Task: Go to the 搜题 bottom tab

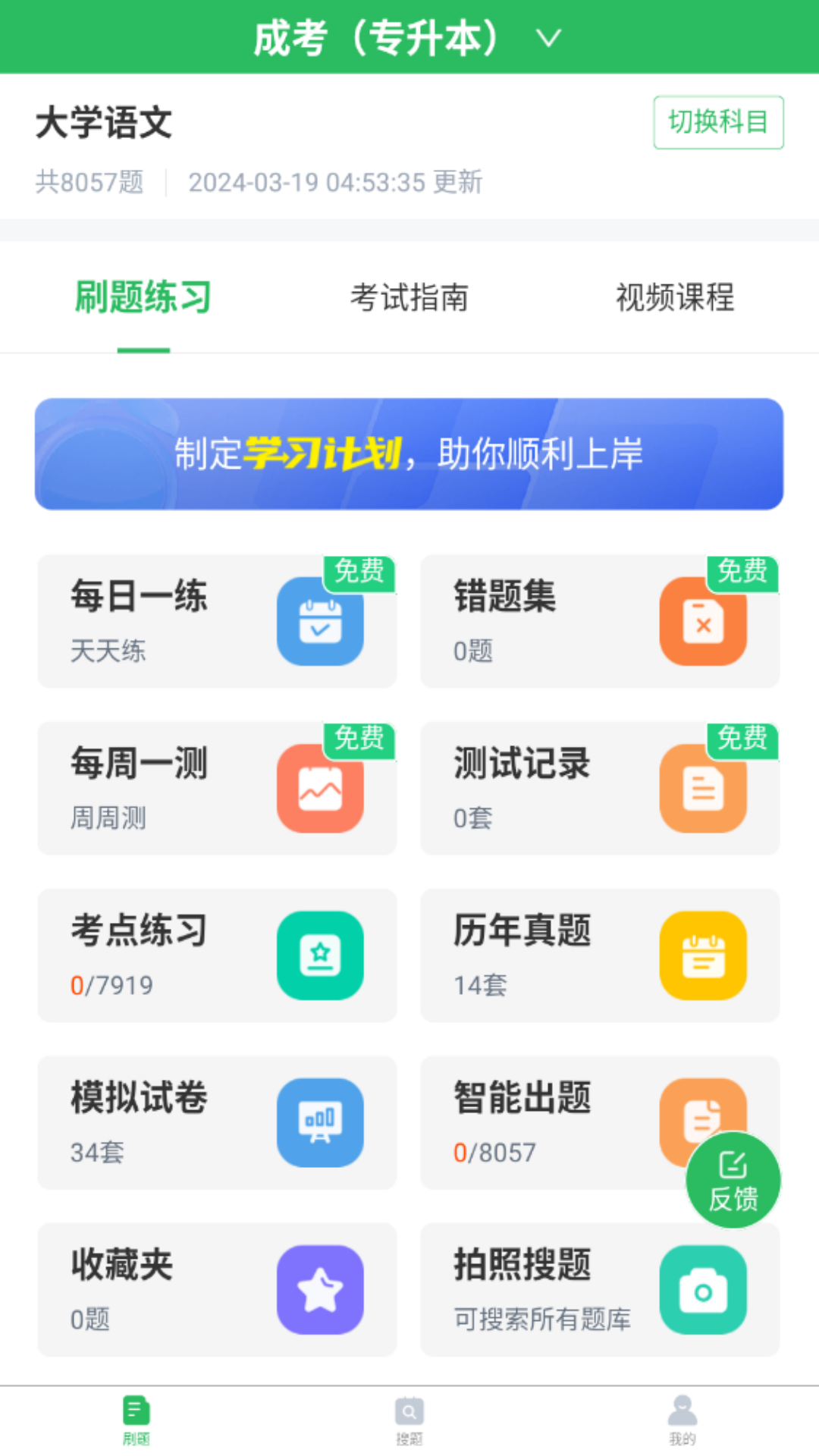Action: click(x=409, y=1420)
